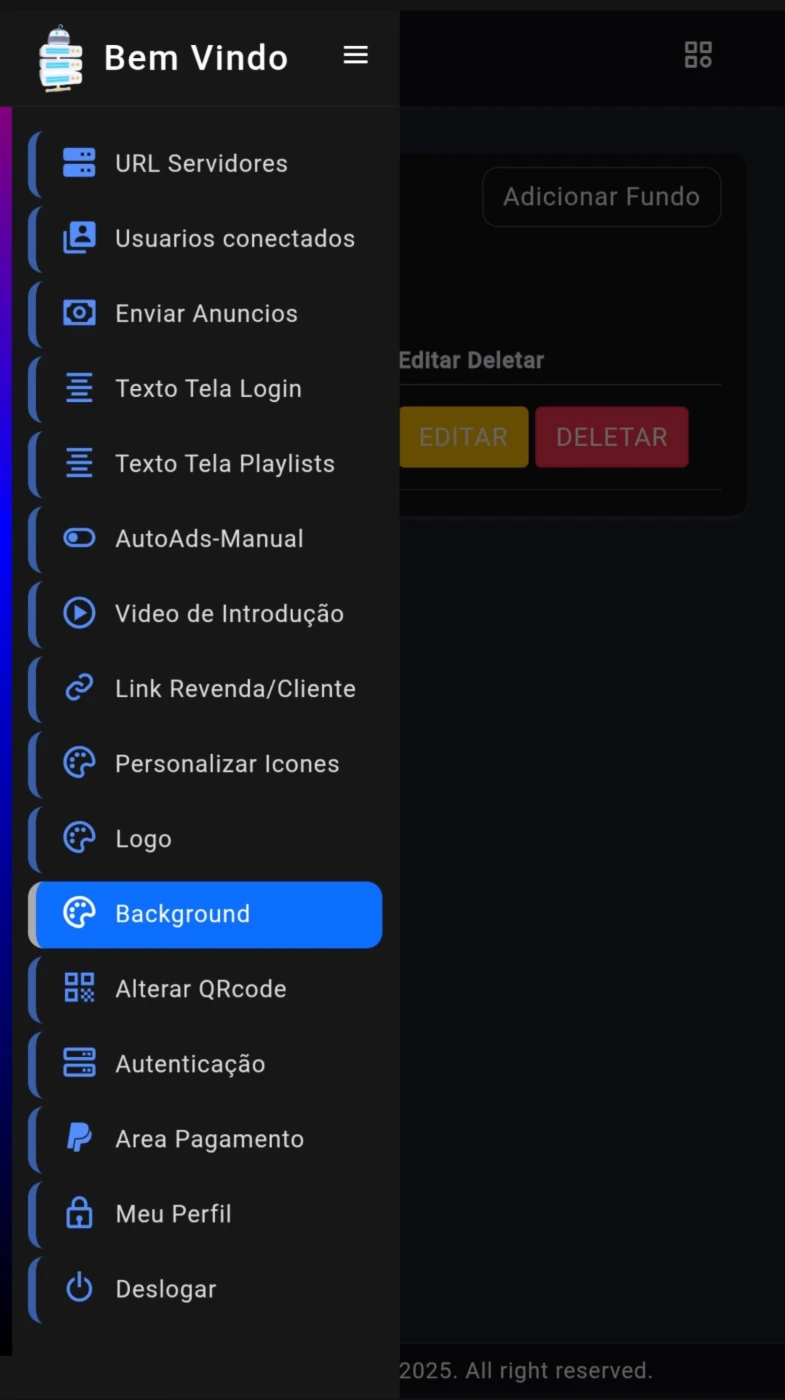Collapse the sidebar with the hamburger icon
Image resolution: width=785 pixels, height=1400 pixels.
tap(356, 55)
